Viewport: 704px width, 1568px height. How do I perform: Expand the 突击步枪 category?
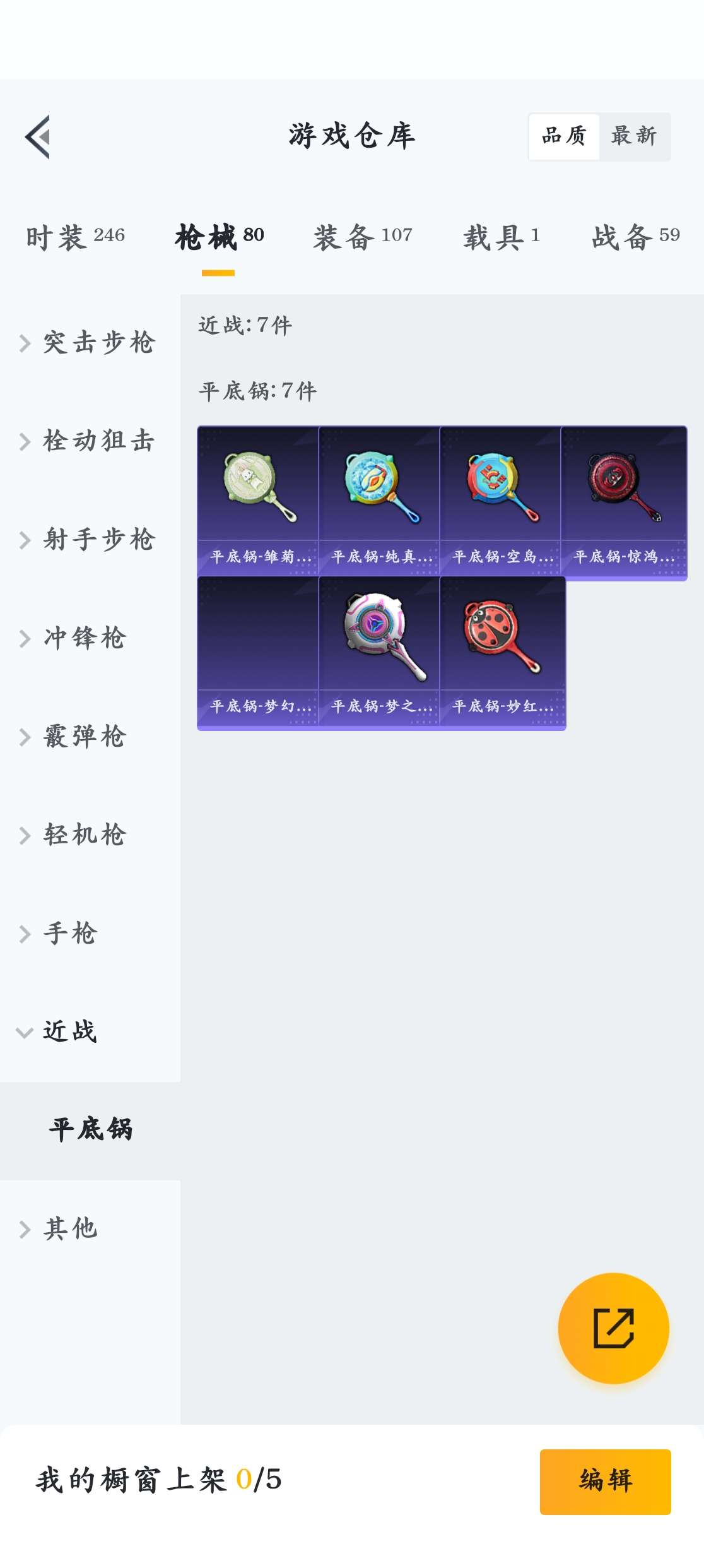click(x=90, y=343)
